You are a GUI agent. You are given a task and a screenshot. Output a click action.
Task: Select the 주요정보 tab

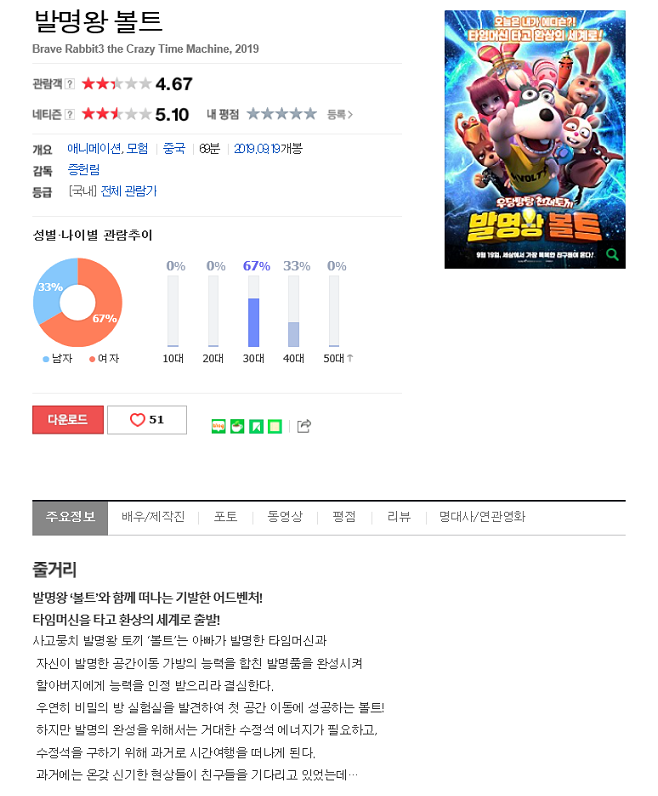70,517
